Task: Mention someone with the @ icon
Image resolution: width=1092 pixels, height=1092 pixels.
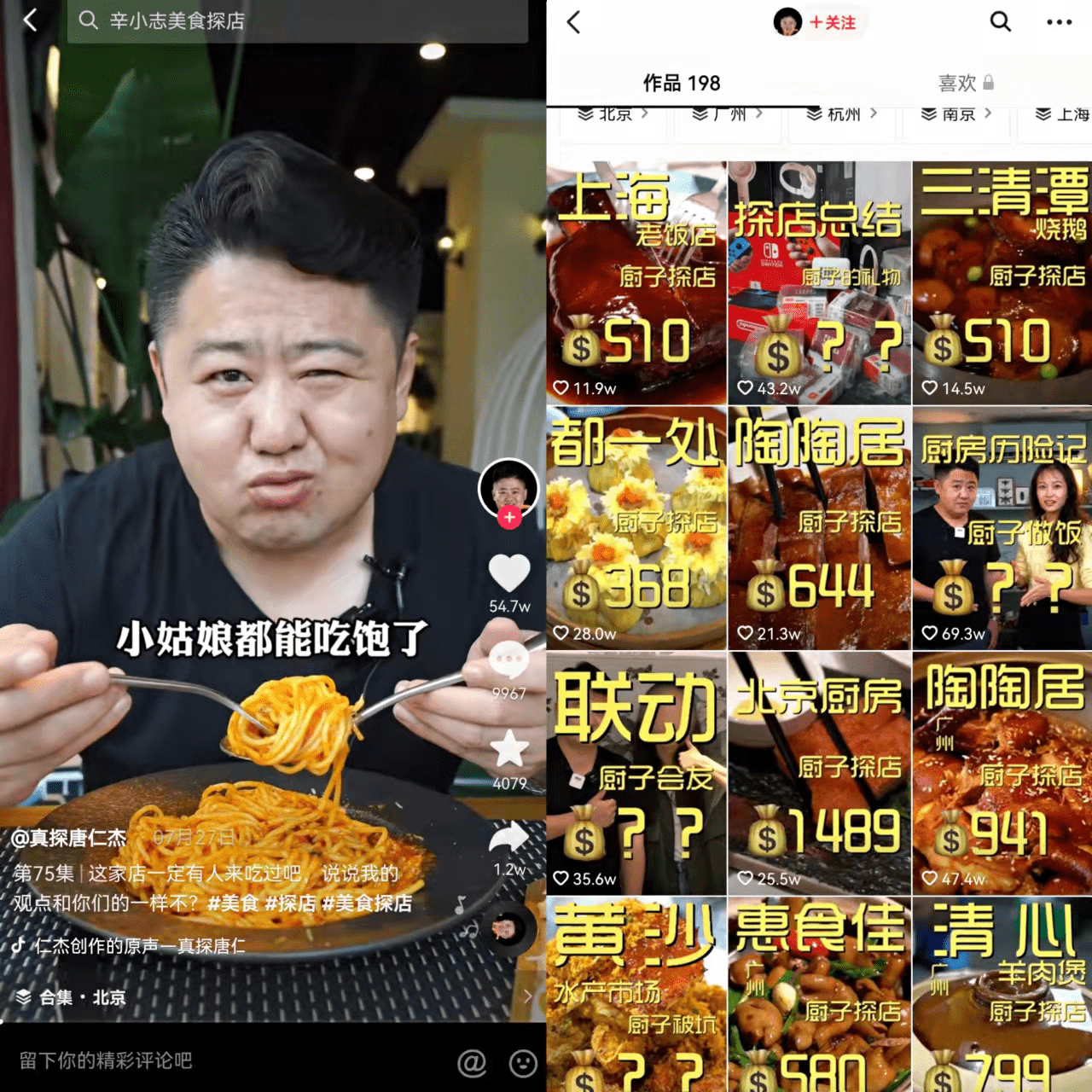Action: click(x=472, y=1062)
